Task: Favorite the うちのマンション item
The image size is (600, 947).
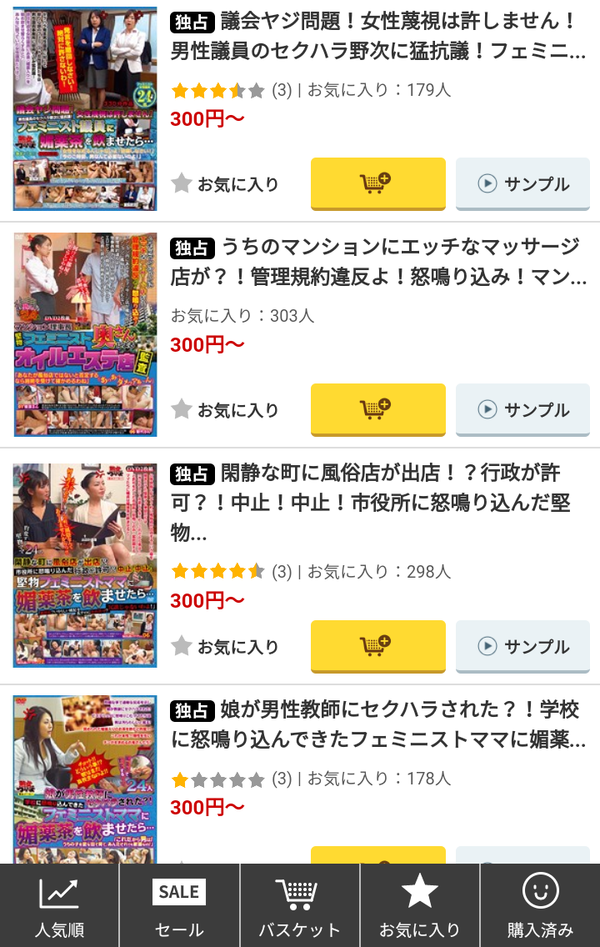Action: pos(226,410)
